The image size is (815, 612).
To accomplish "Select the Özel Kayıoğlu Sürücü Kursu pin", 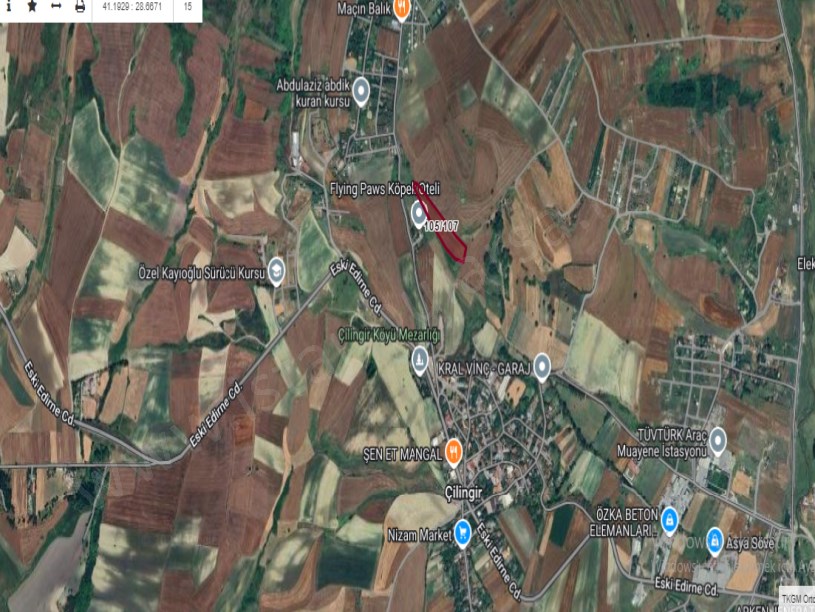I will (276, 270).
